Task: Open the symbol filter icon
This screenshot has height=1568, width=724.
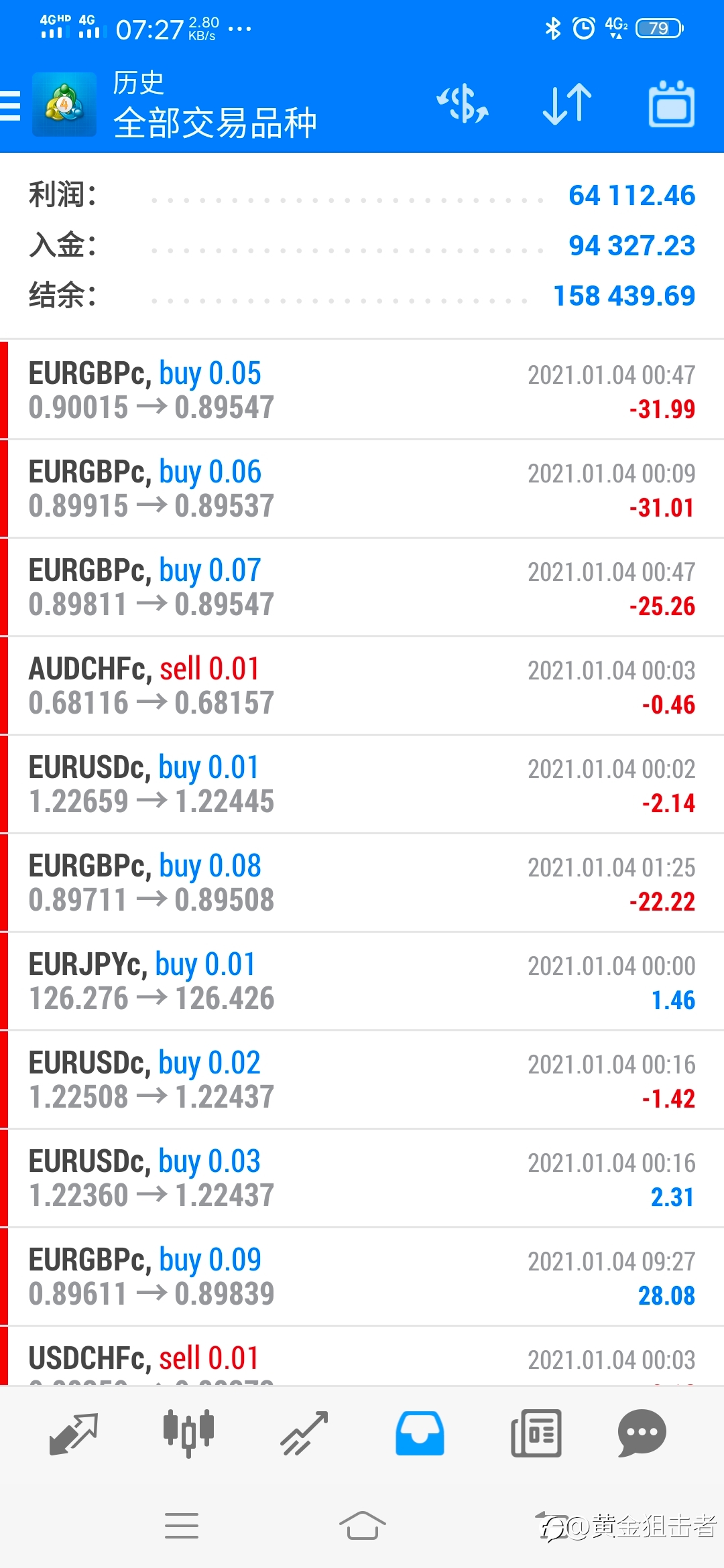Action: tap(463, 105)
